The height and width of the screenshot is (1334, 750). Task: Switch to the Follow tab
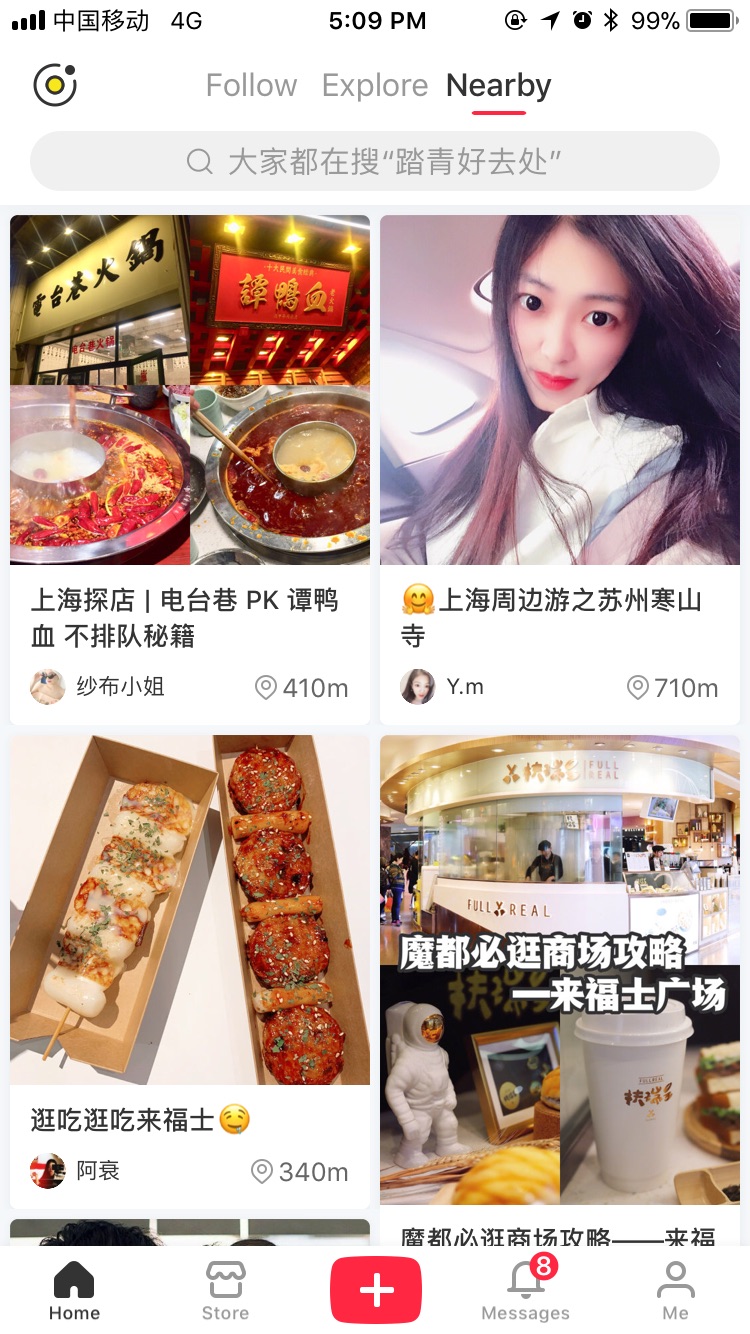click(x=251, y=86)
